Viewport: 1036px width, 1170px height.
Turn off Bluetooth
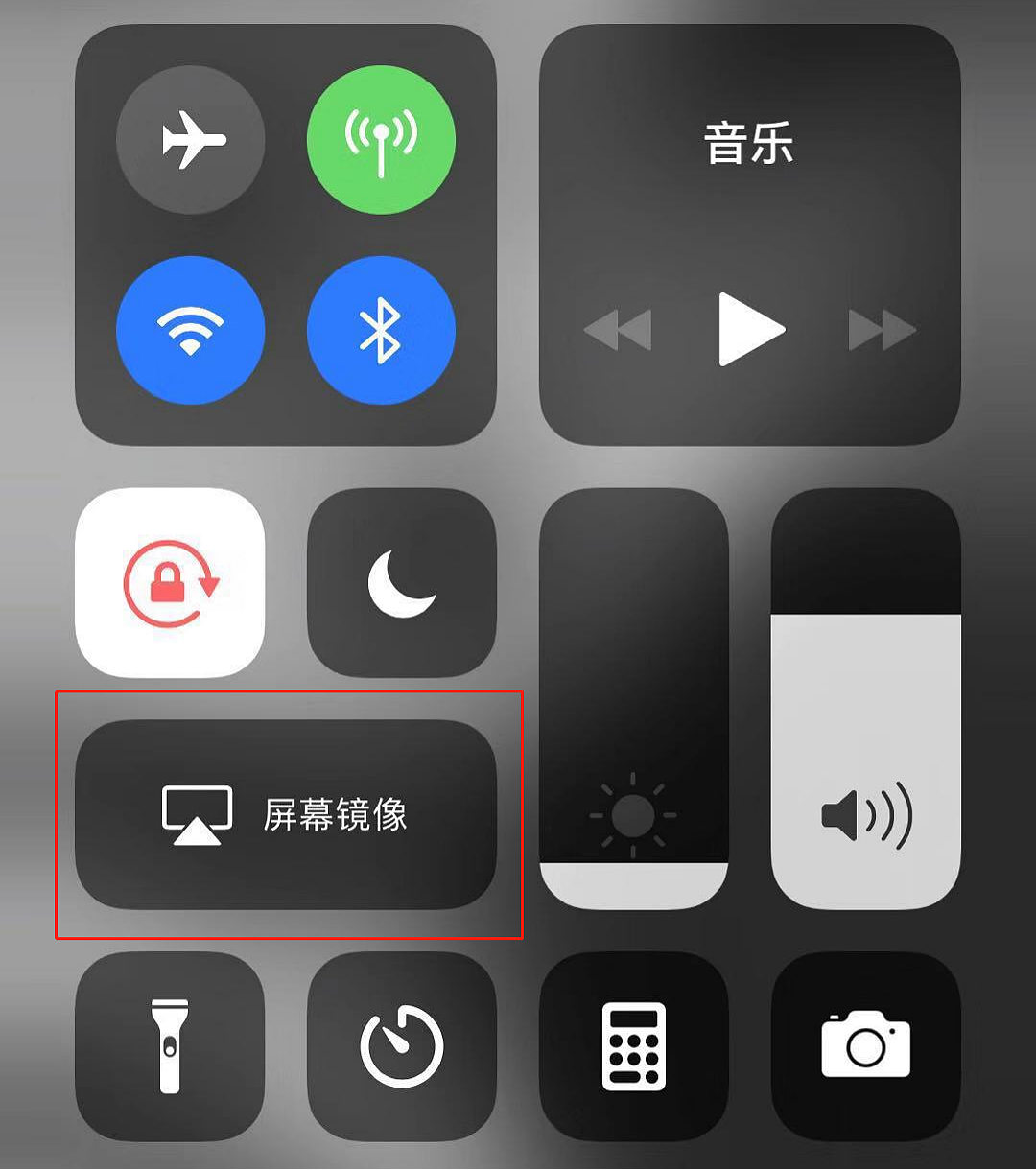point(381,331)
